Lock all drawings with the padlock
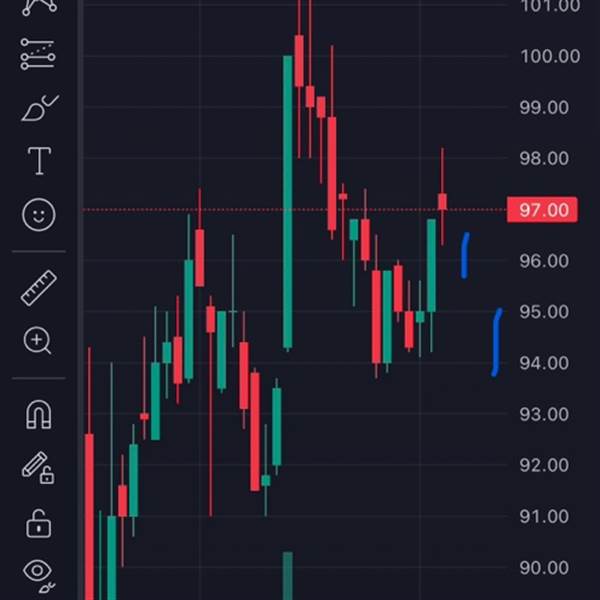Viewport: 600px width, 600px height. [38, 521]
